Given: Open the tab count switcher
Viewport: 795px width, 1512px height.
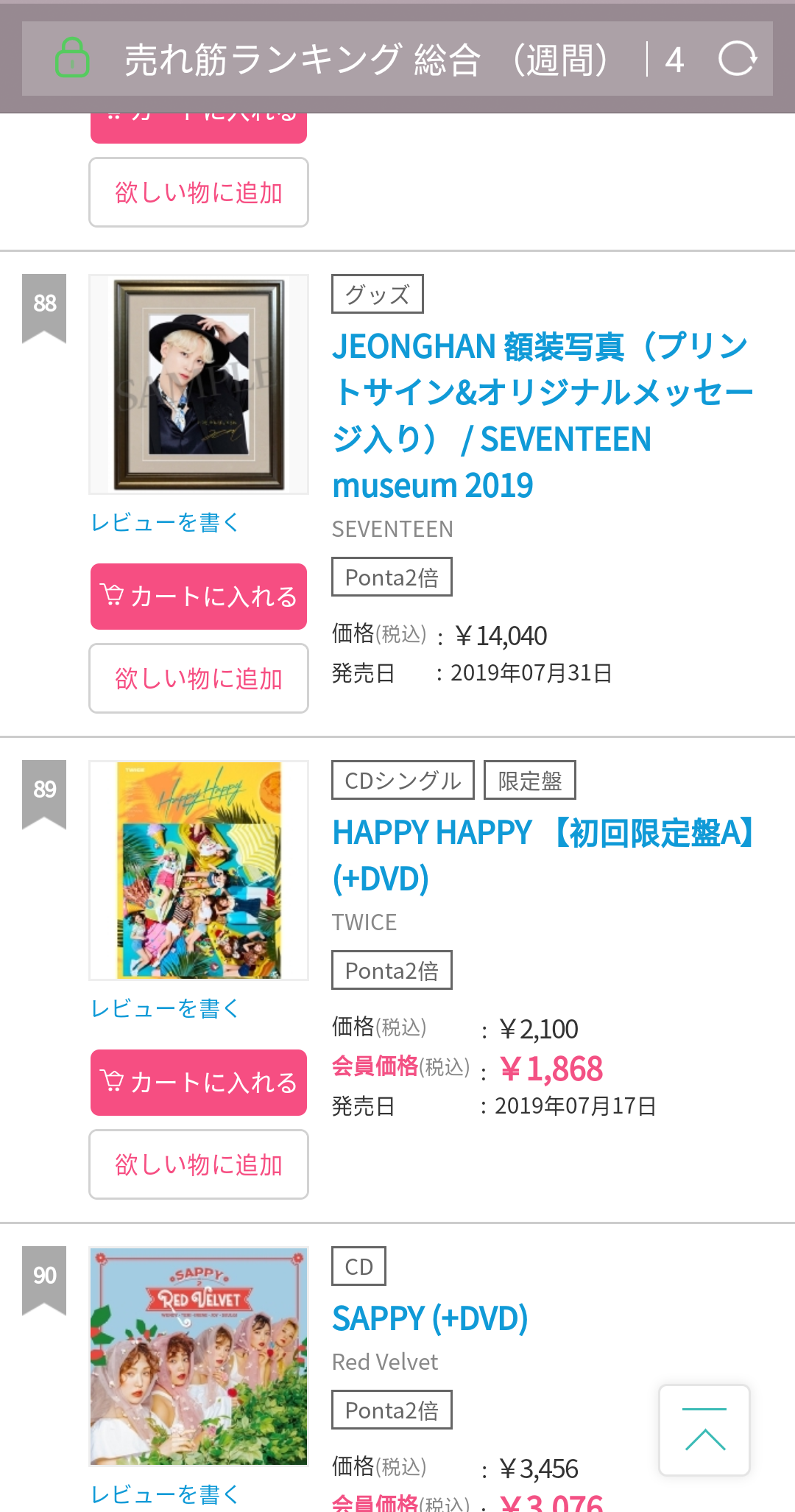Looking at the screenshot, I should click(x=674, y=60).
